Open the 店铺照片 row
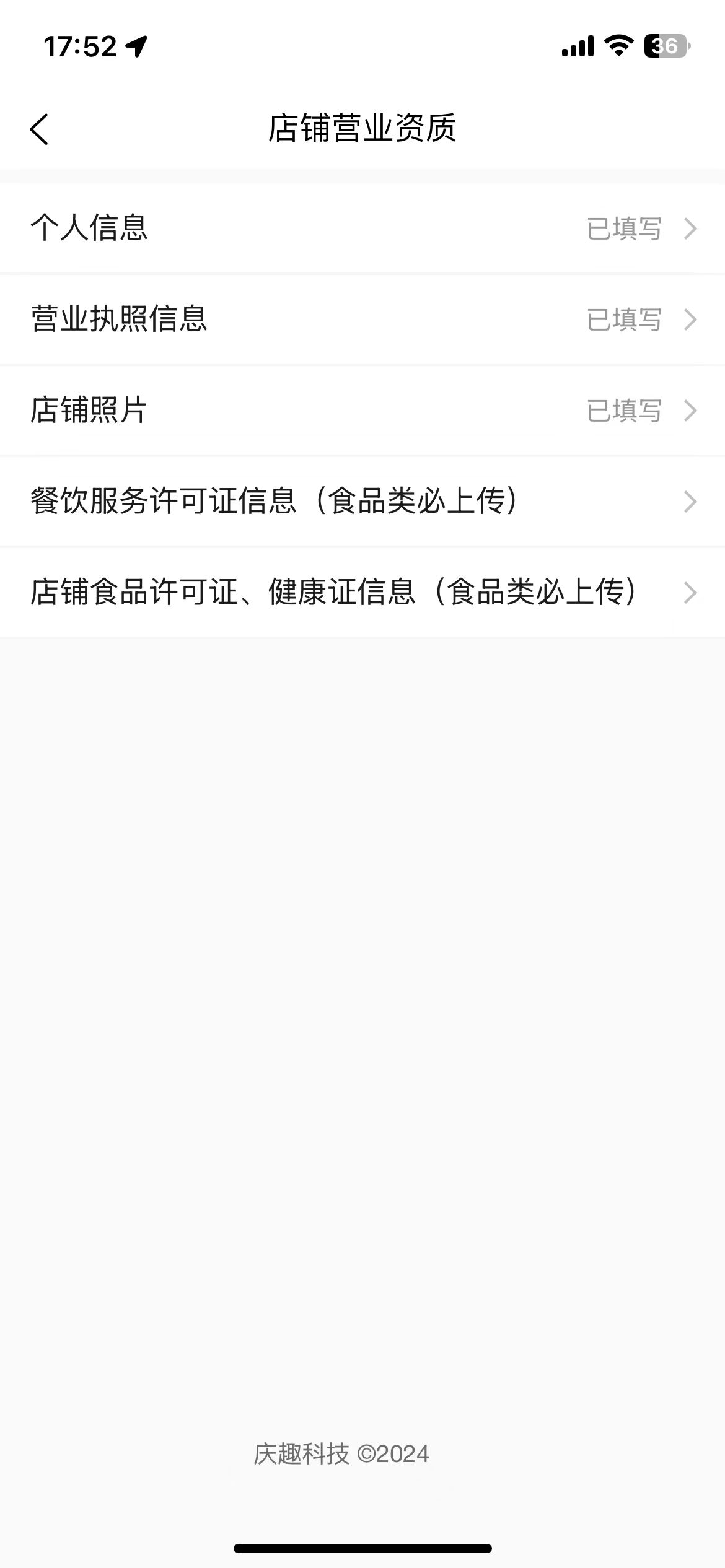This screenshot has height=1568, width=725. 362,410
